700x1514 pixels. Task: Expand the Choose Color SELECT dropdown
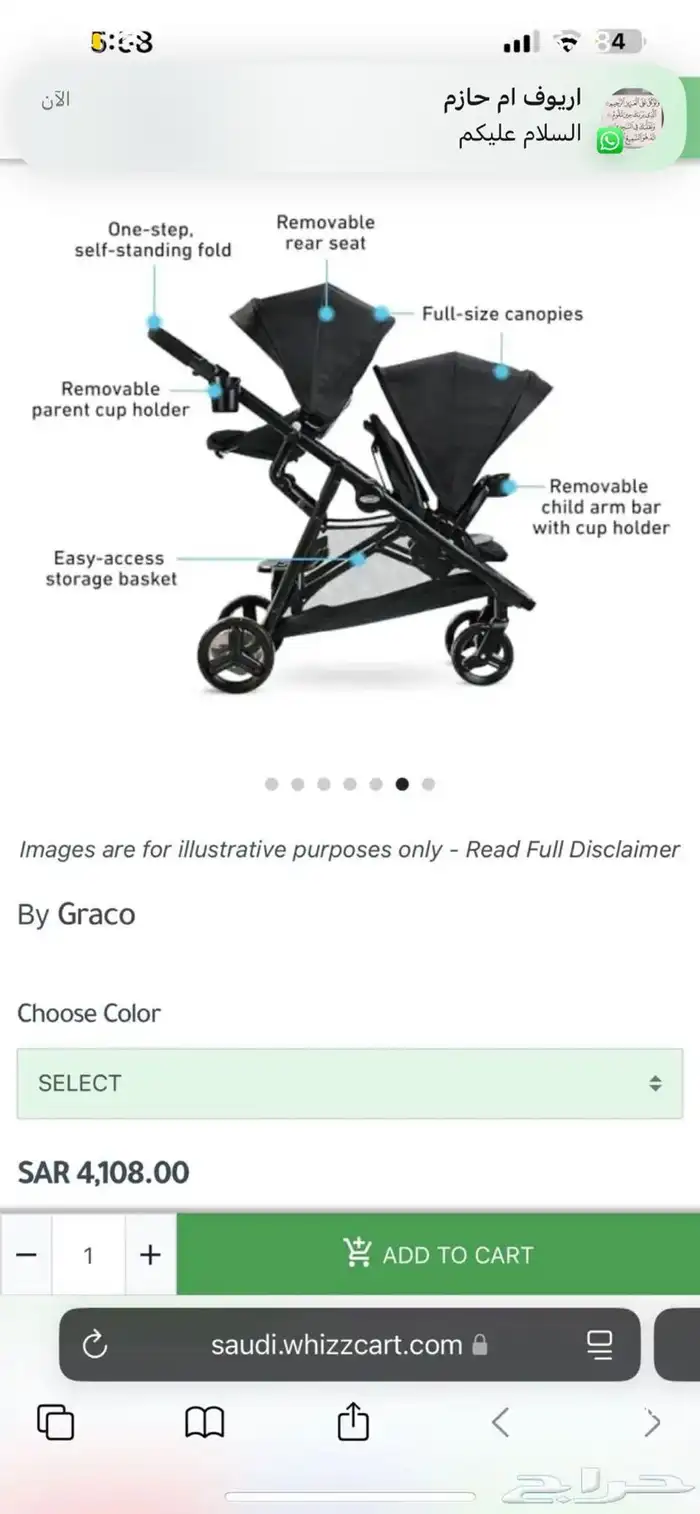[350, 1083]
